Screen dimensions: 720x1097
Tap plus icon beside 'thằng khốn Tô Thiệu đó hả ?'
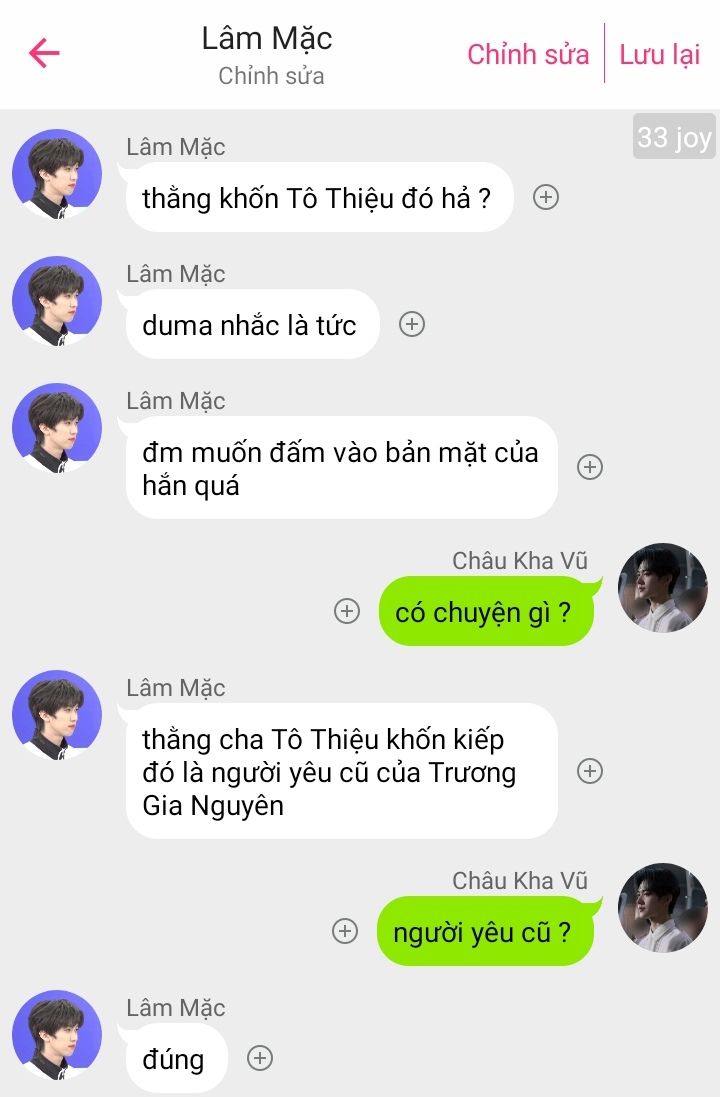[x=545, y=197]
